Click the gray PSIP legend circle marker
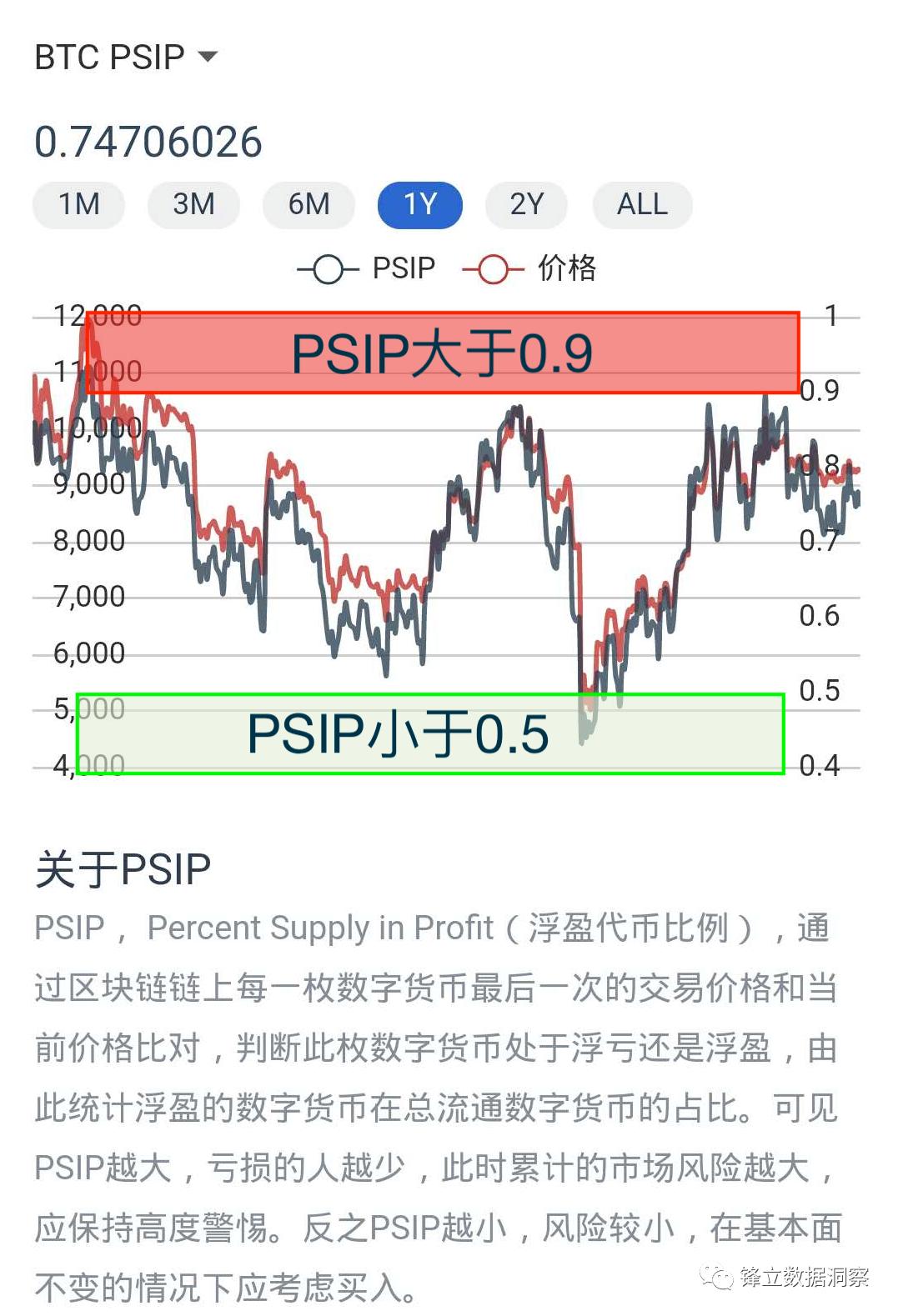The height and width of the screenshot is (1316, 898). (329, 268)
